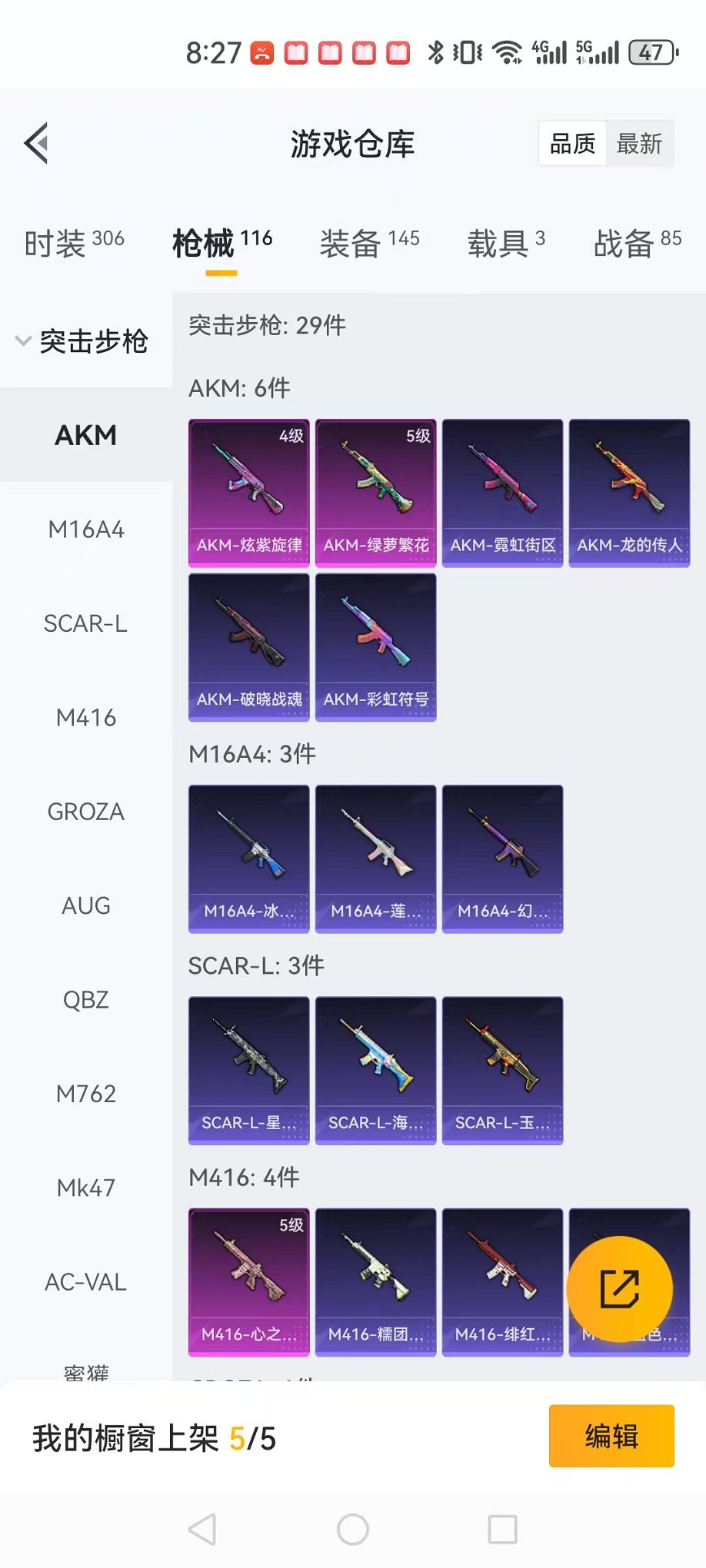Switch to the 战备 tab
The width and height of the screenshot is (706, 1568).
pyautogui.click(x=637, y=243)
